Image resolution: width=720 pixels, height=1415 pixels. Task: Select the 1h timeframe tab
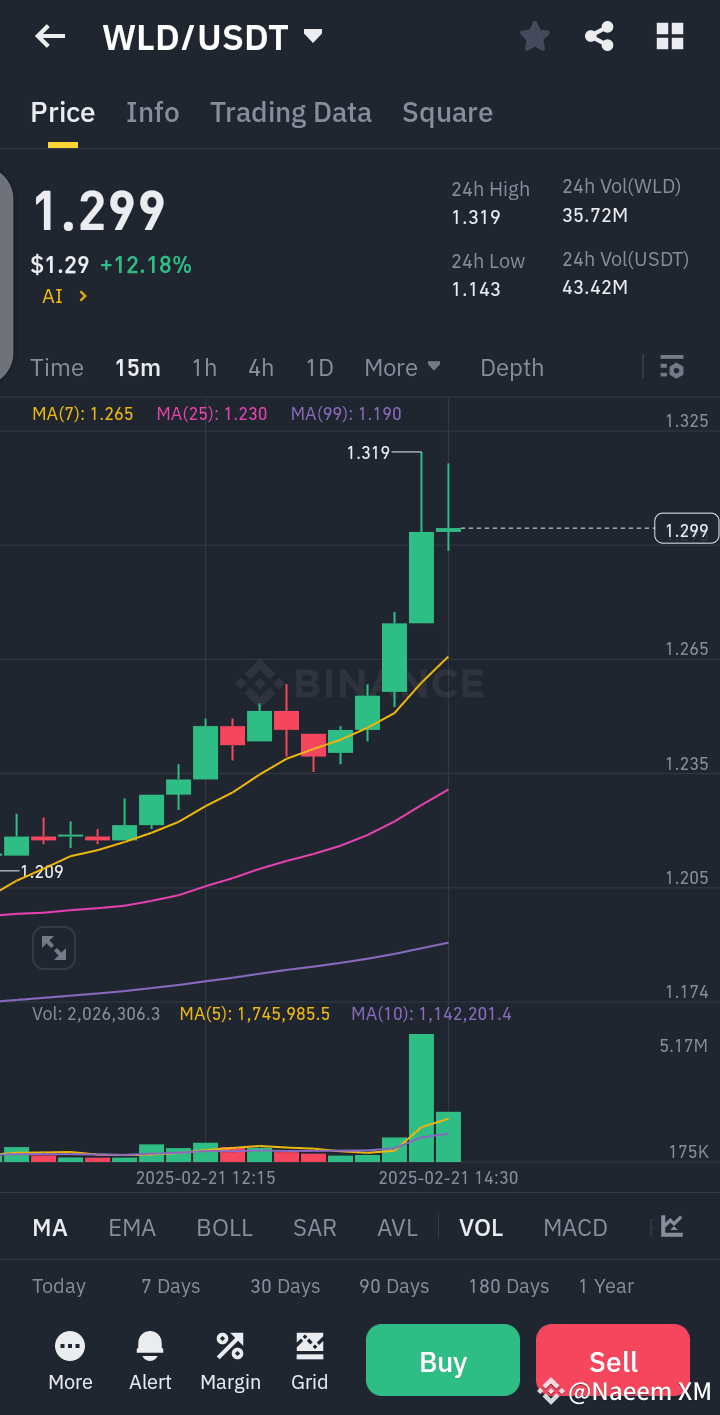click(204, 367)
